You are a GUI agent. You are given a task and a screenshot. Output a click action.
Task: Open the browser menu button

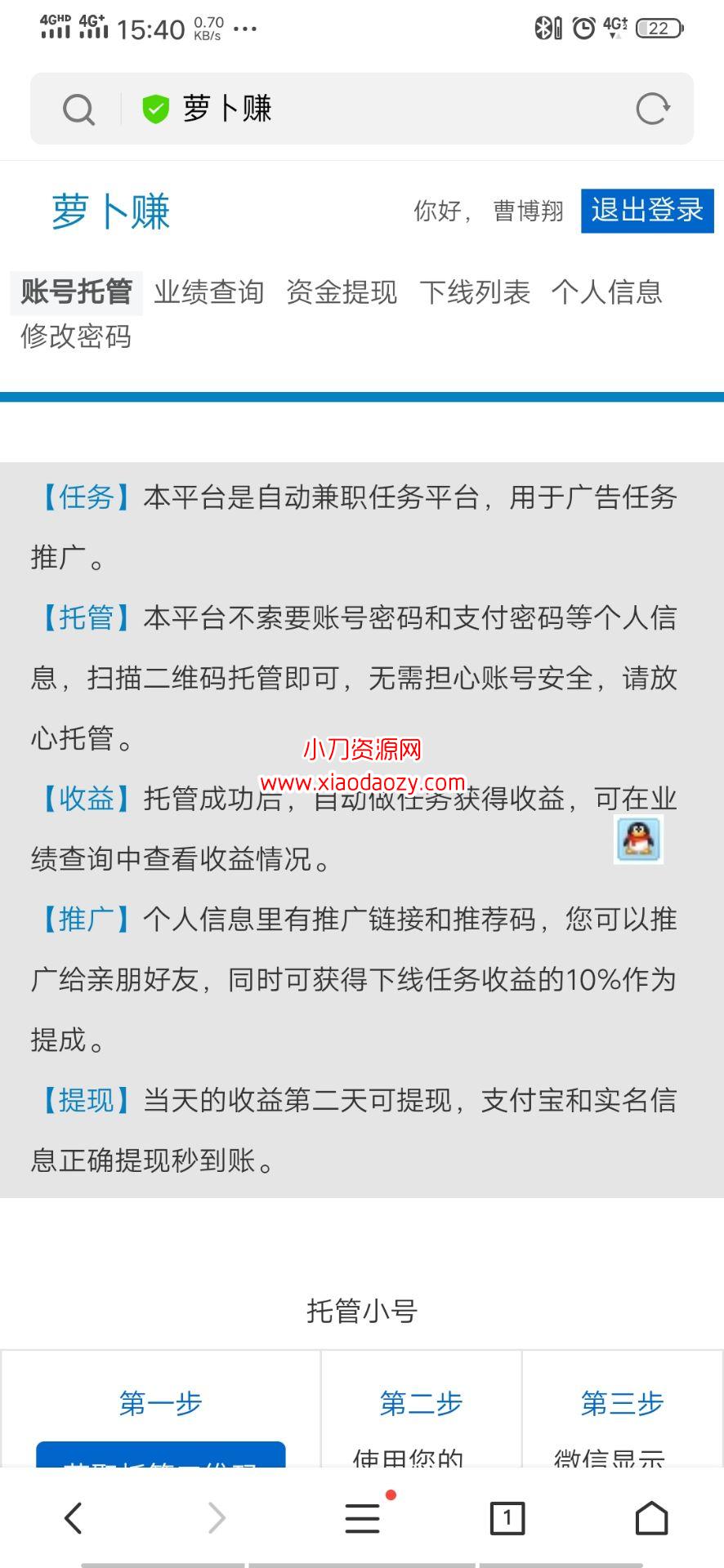pyautogui.click(x=362, y=1518)
